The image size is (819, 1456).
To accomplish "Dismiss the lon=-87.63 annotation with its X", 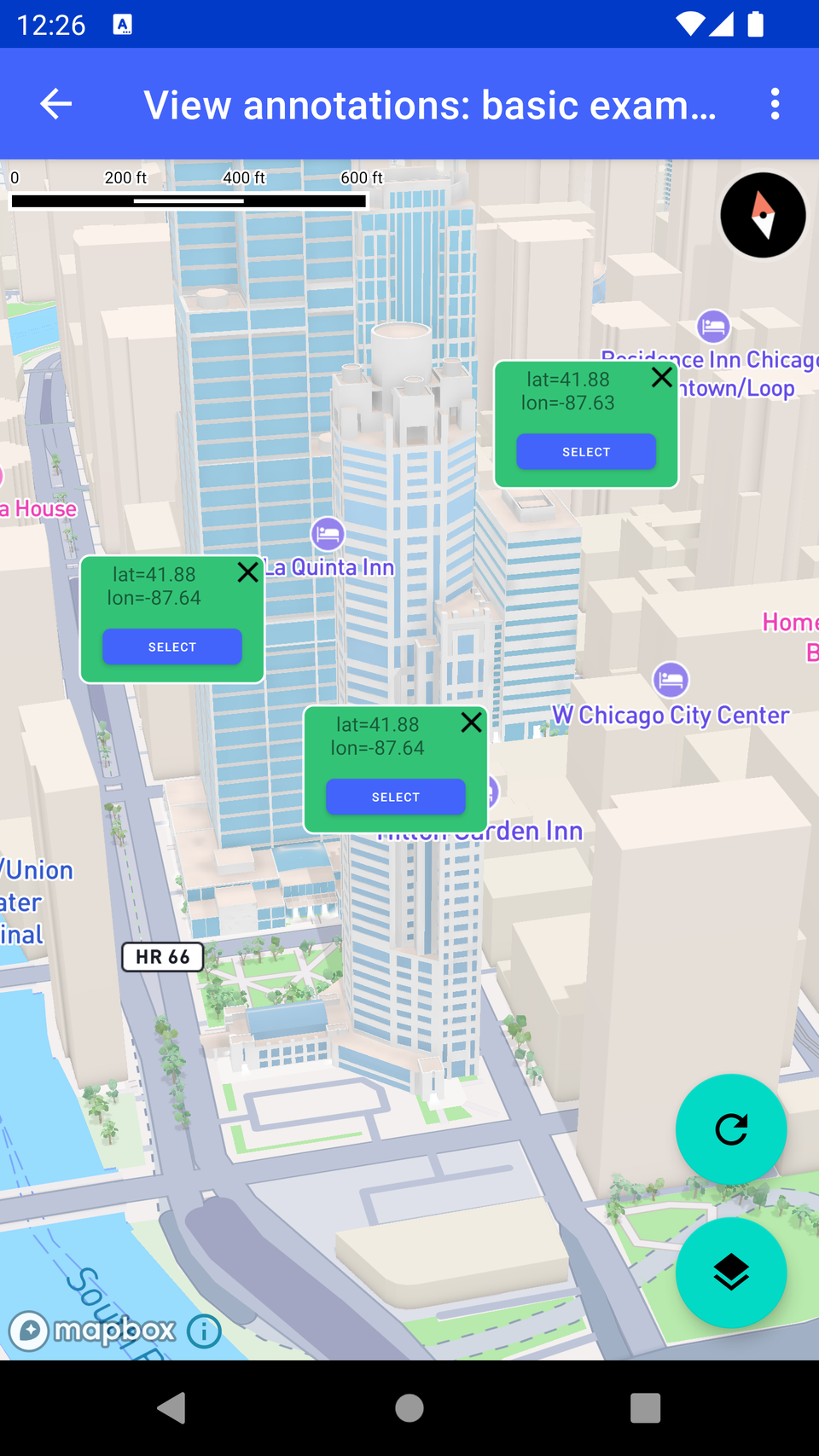I will [x=661, y=377].
